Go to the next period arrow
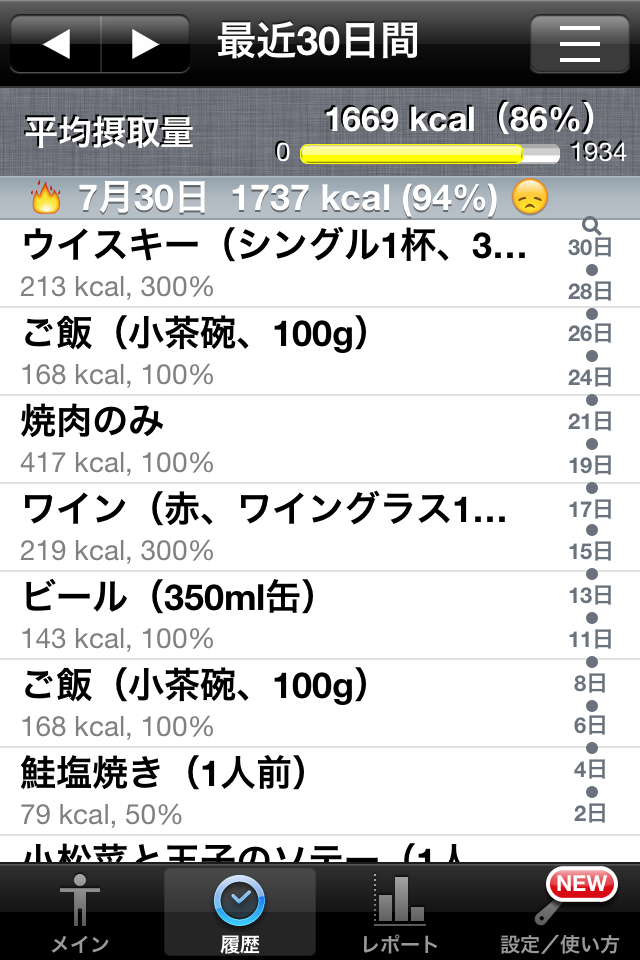The width and height of the screenshot is (640, 960). [x=146, y=44]
